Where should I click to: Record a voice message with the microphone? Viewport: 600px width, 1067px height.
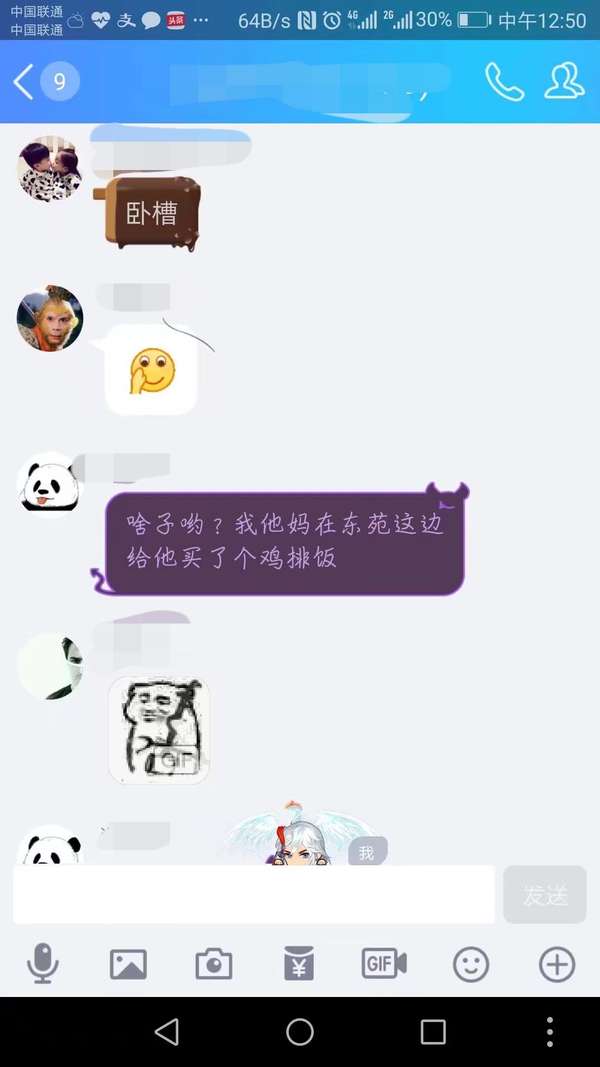click(42, 964)
